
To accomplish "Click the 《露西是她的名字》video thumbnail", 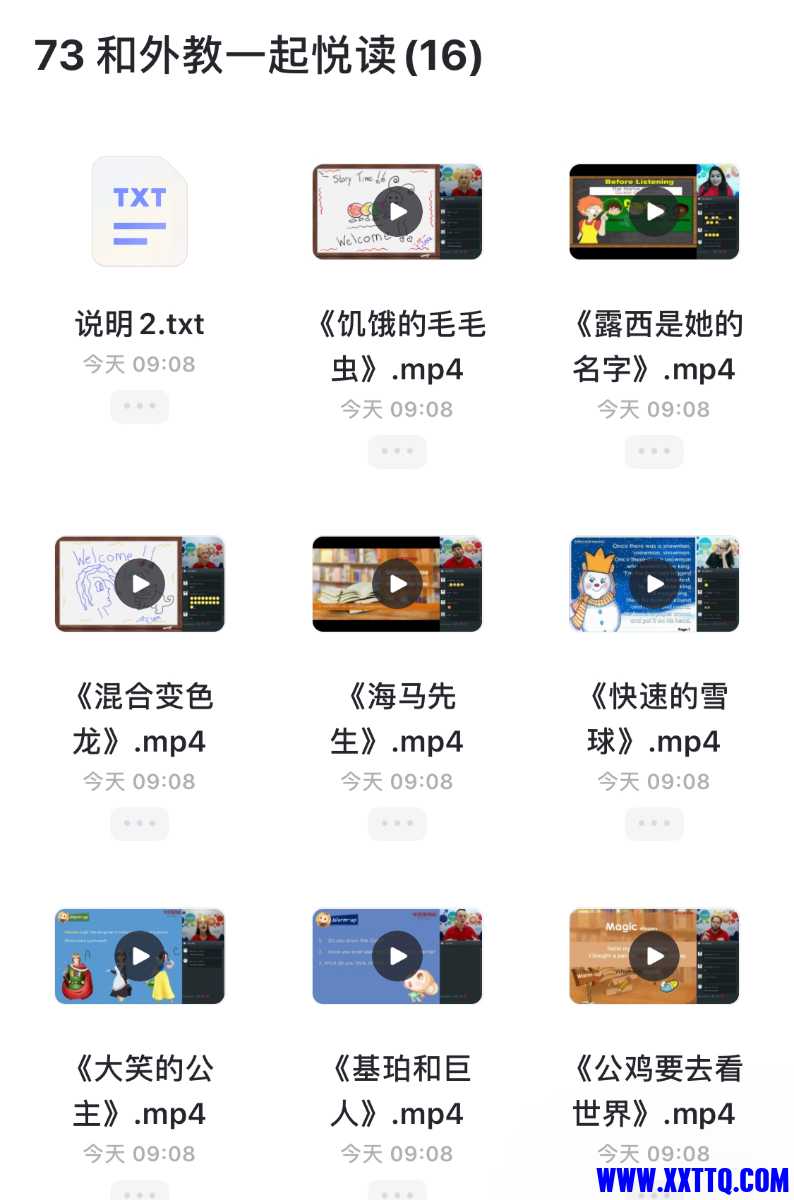I will point(654,211).
